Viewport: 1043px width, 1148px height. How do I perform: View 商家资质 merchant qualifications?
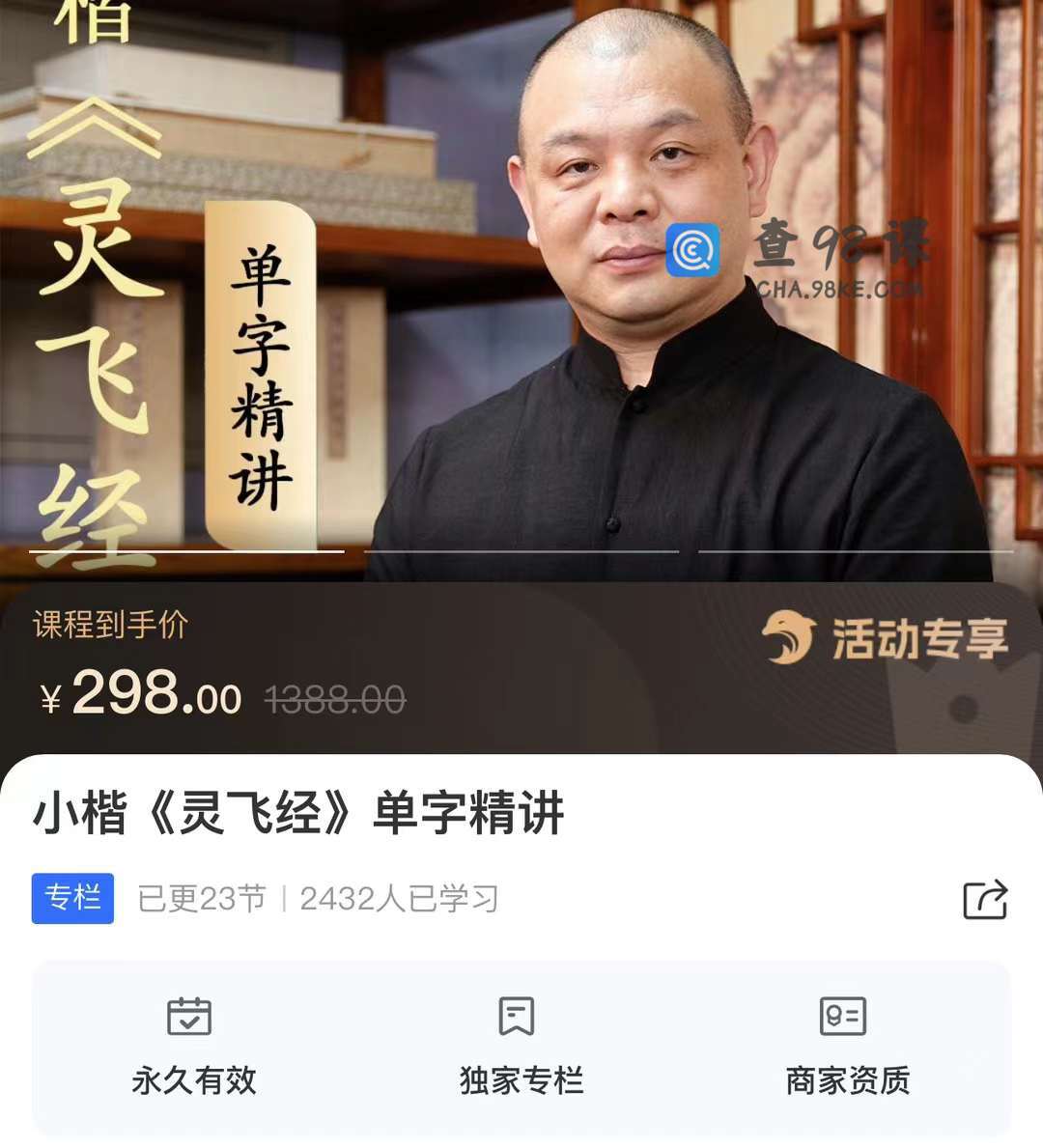click(847, 1047)
